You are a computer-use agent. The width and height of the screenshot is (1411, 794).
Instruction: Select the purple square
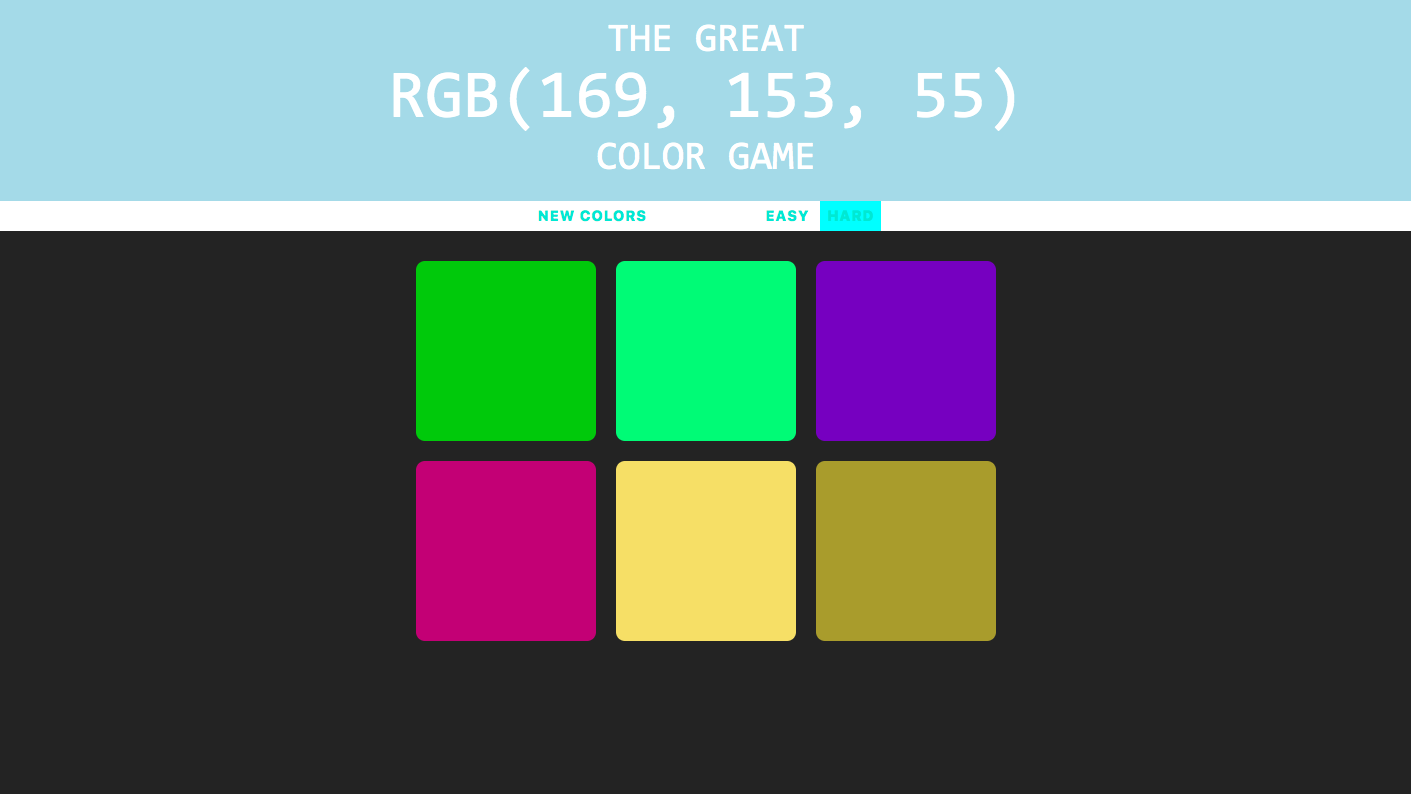tap(906, 351)
